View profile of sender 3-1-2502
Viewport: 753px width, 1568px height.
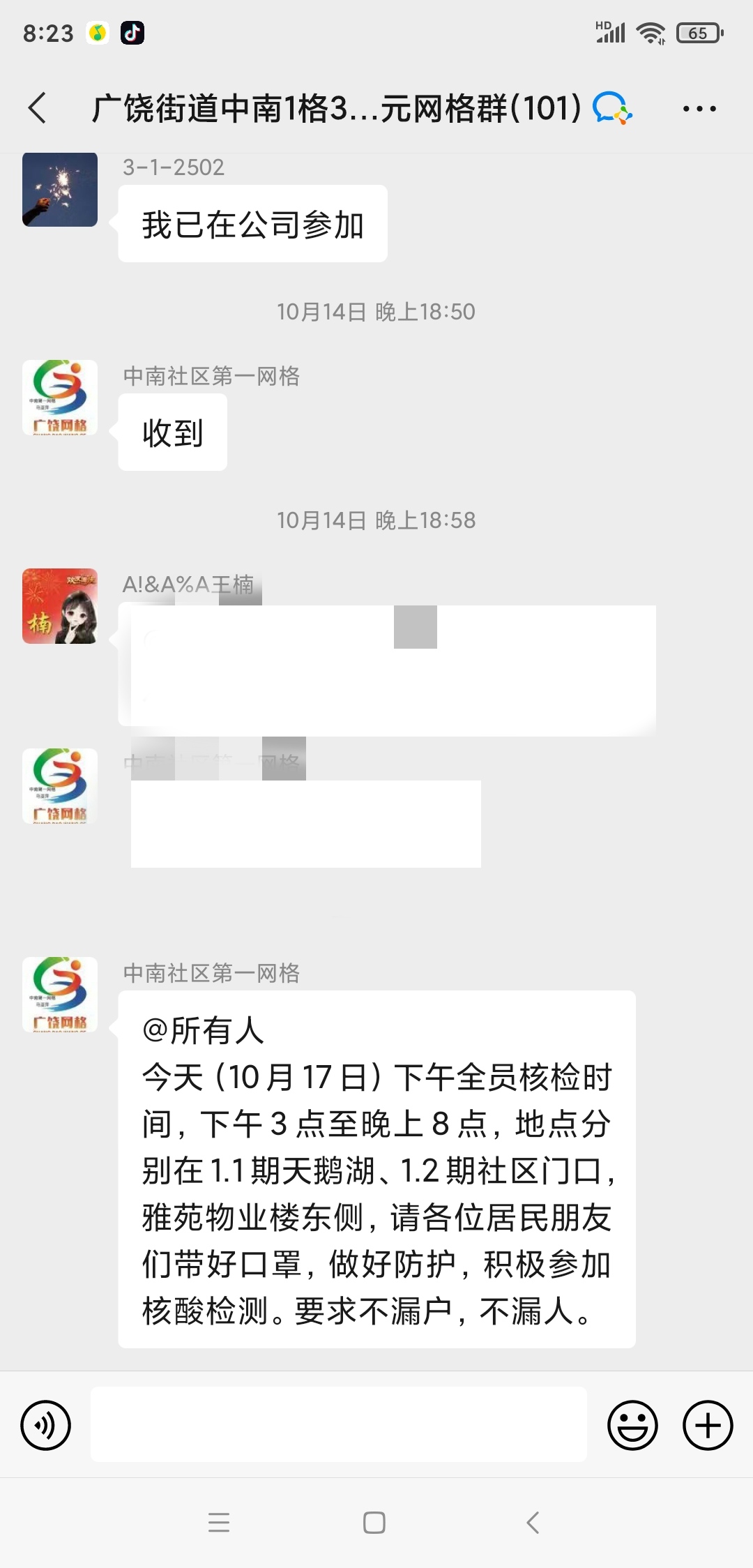coord(60,189)
